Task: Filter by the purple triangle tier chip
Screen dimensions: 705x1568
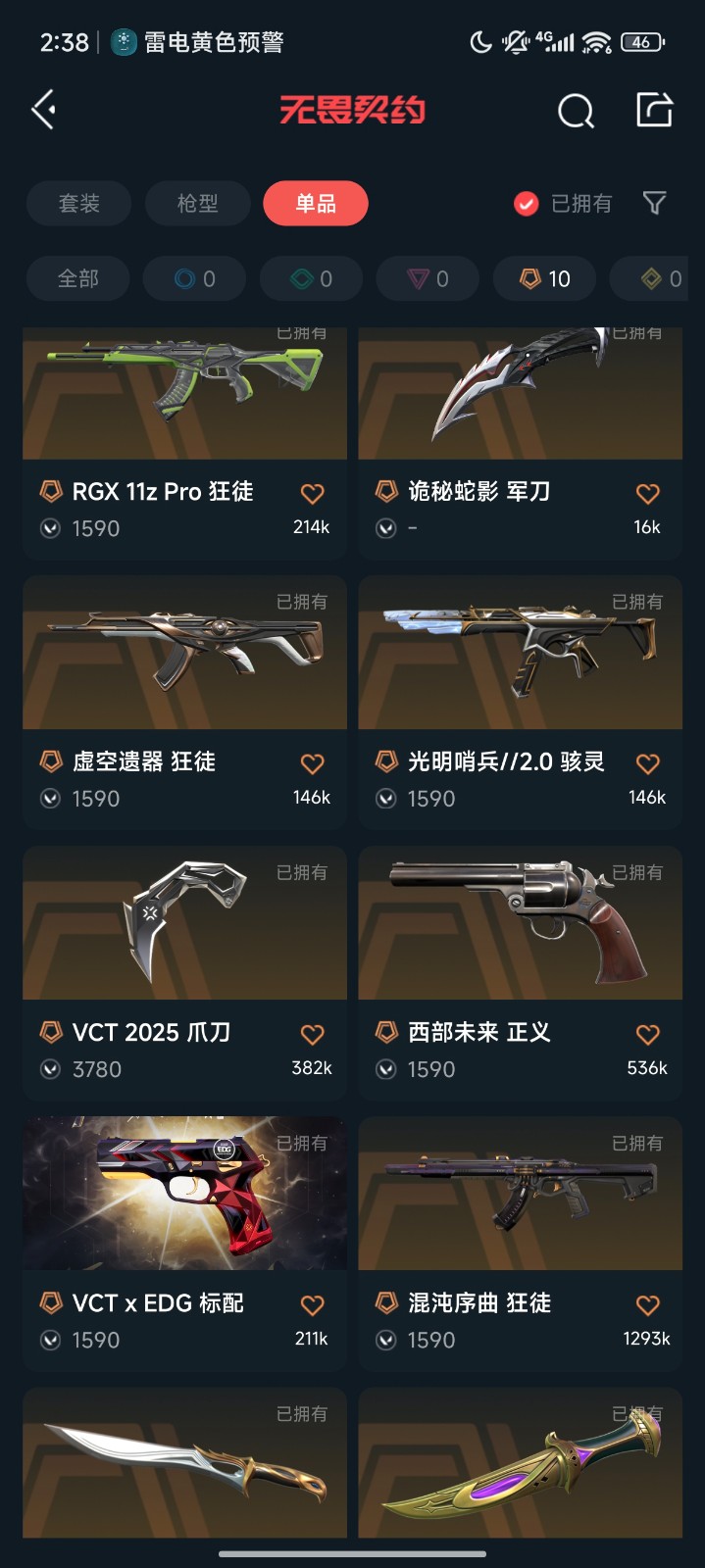Action: point(428,279)
